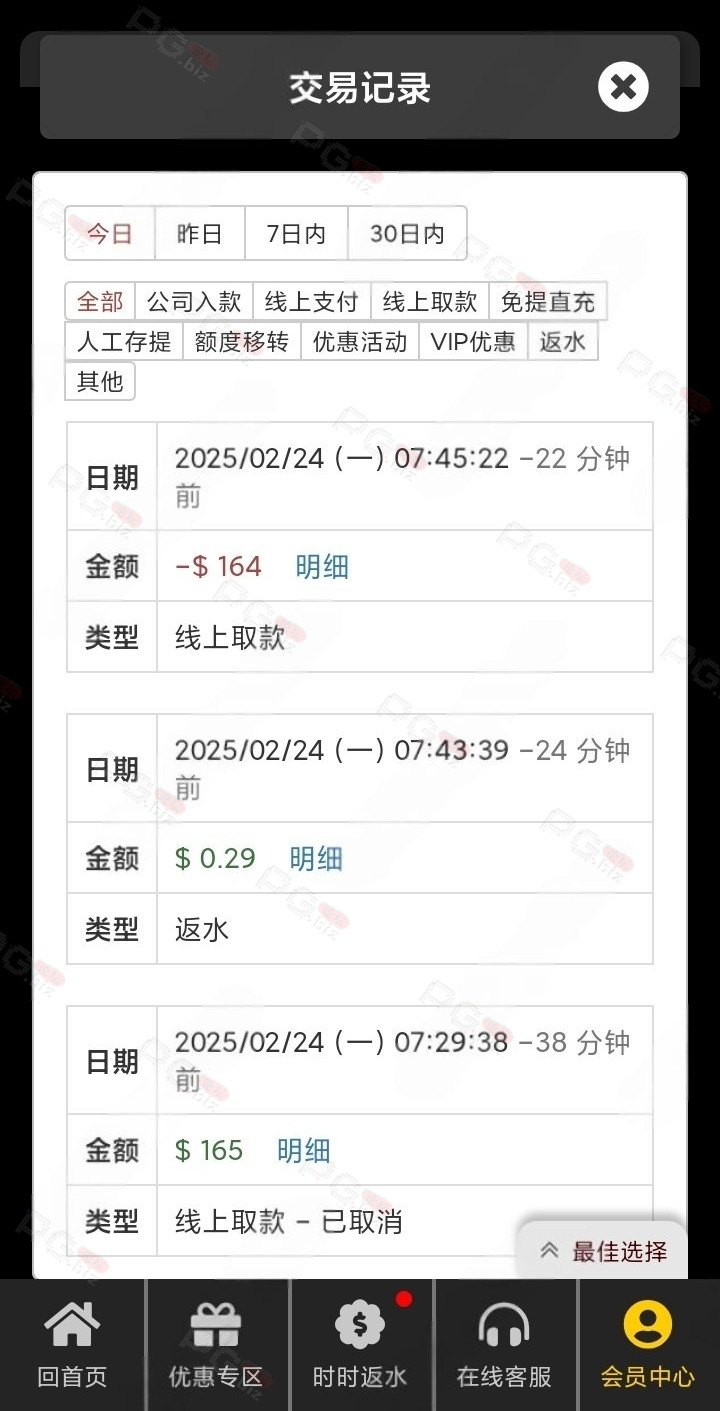Image resolution: width=720 pixels, height=1411 pixels.
Task: Open the 时时返水 tab
Action: pos(360,1344)
